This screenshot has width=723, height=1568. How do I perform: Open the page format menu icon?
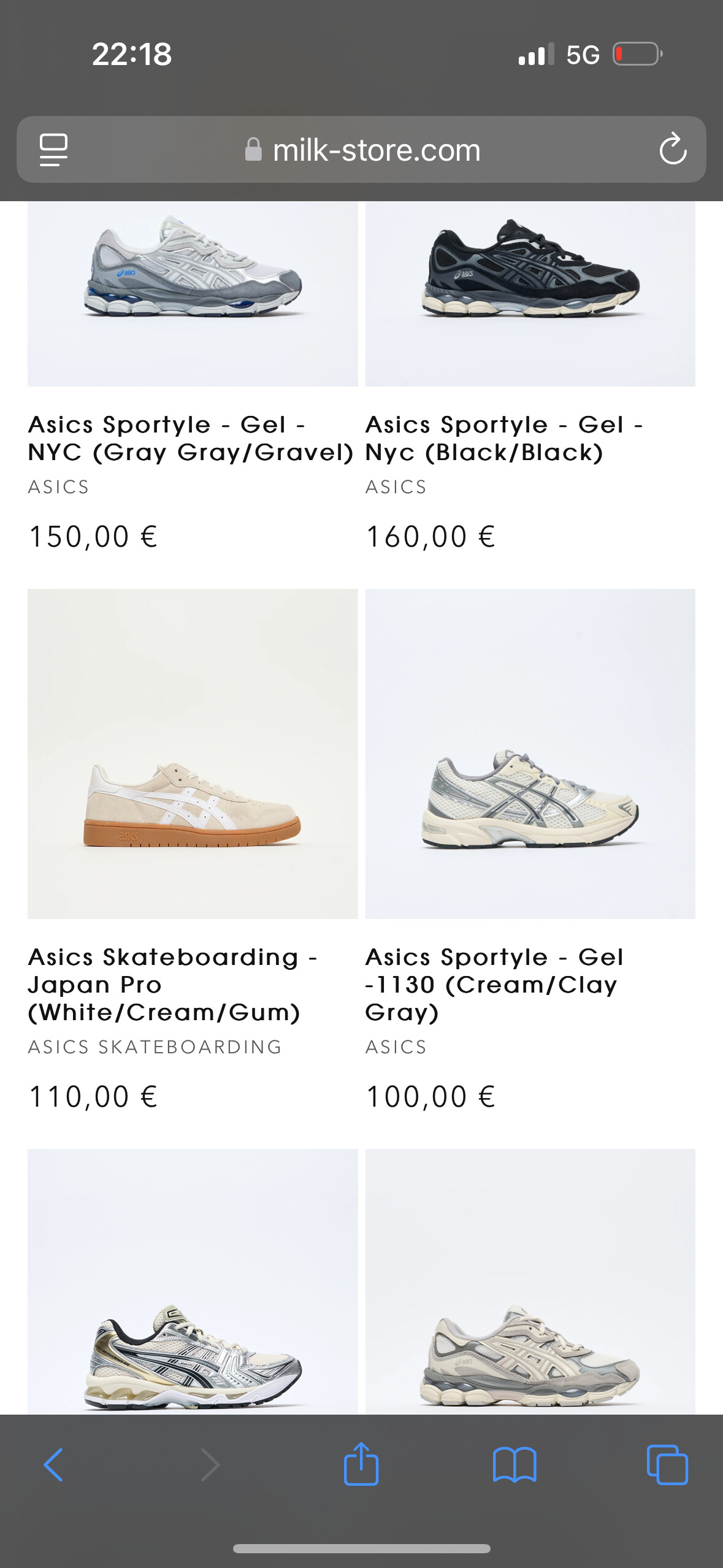click(53, 150)
